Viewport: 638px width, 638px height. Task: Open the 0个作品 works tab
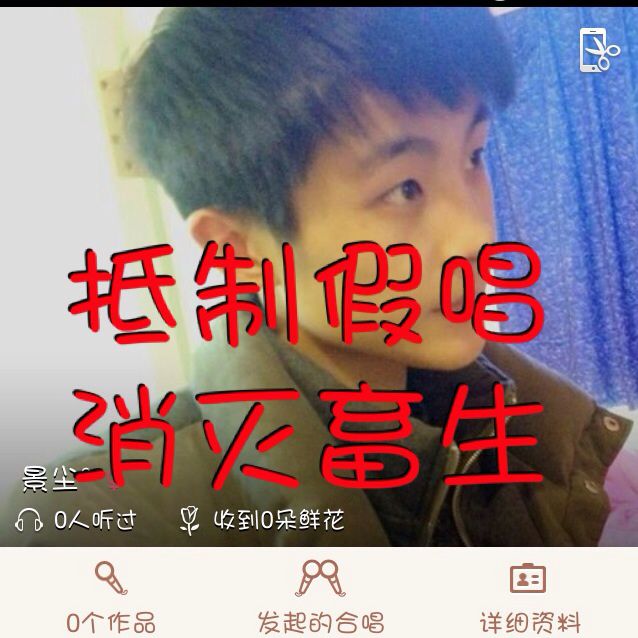click(x=110, y=597)
